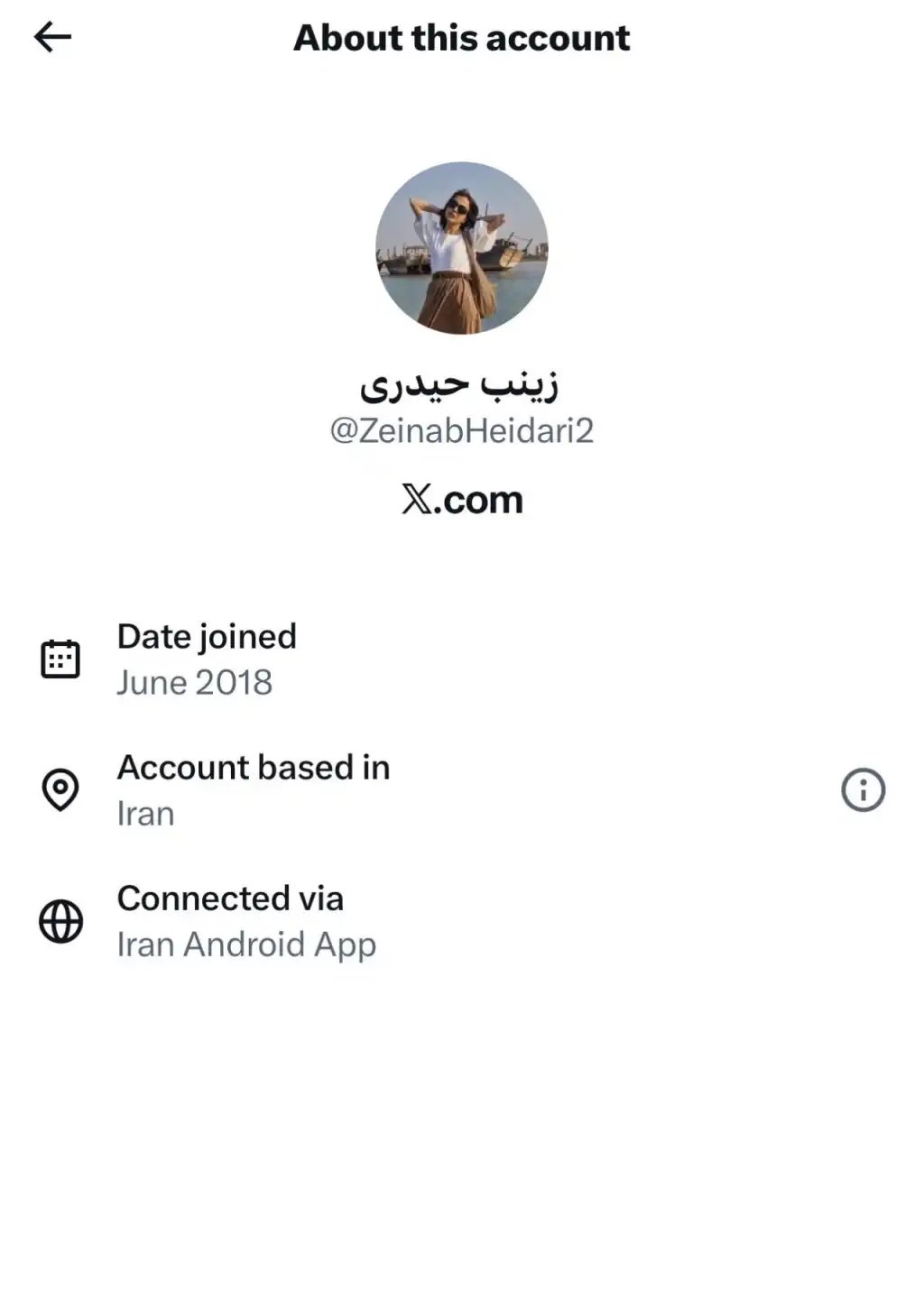Select the June 2018 text
The height and width of the screenshot is (1300, 924).
(x=195, y=683)
